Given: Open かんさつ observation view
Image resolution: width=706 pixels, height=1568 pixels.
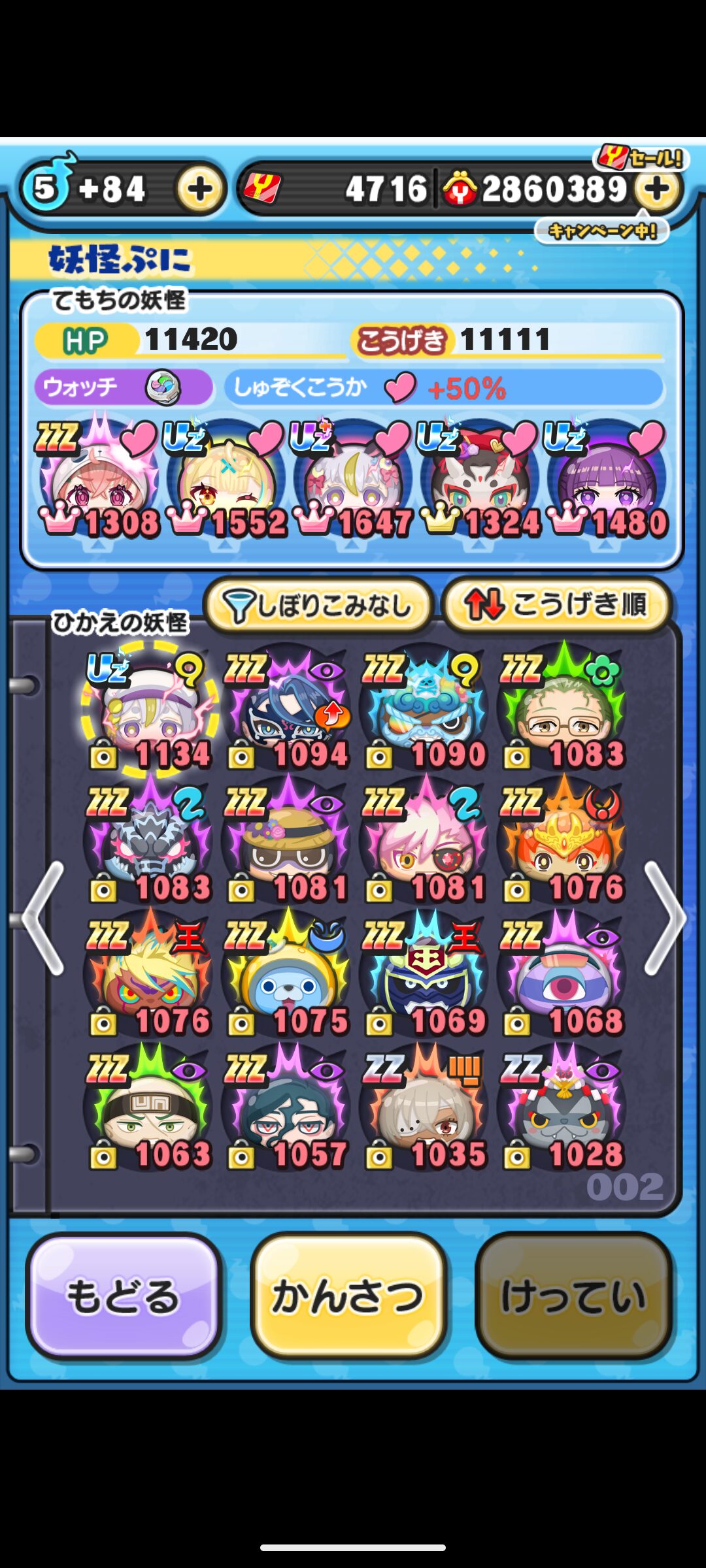Looking at the screenshot, I should tap(348, 1295).
